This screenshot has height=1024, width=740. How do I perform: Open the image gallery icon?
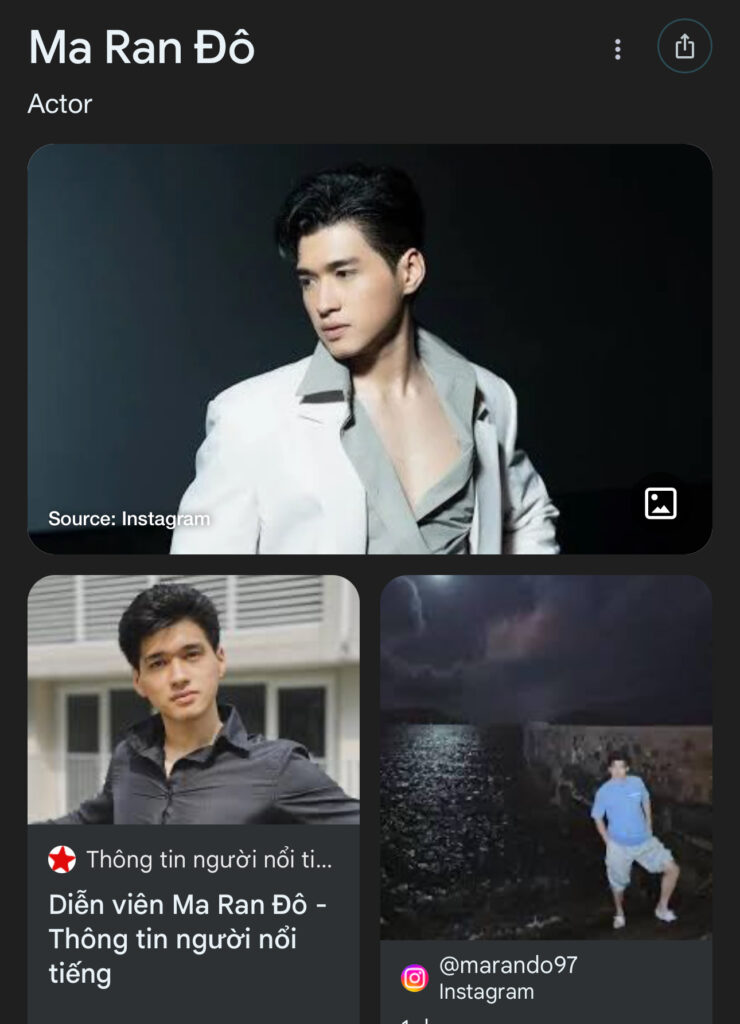pyautogui.click(x=661, y=503)
